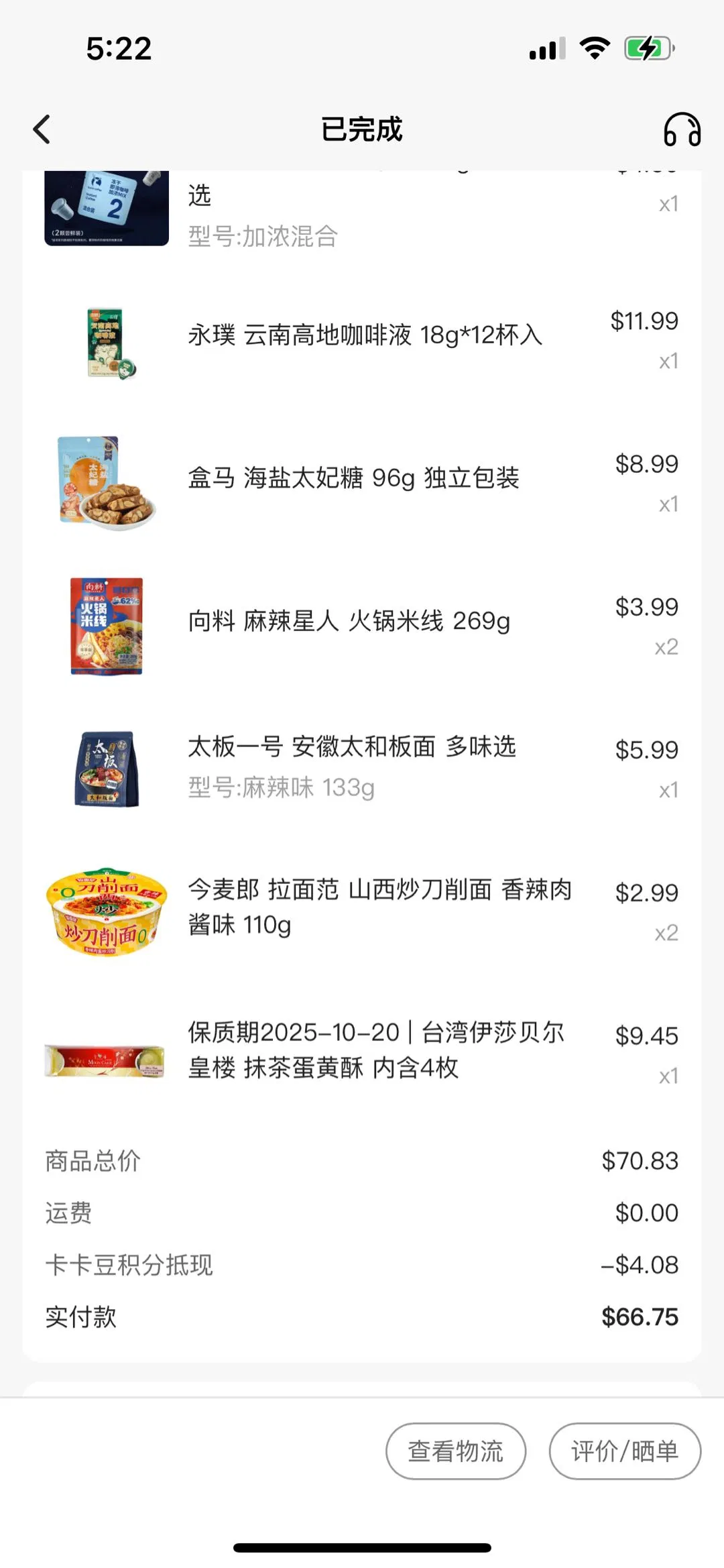Screen dimensions: 724x1568
Task: View 台湾伊莎贝尔 抹茶蛋黄酥 item details
Action: coord(375,1050)
